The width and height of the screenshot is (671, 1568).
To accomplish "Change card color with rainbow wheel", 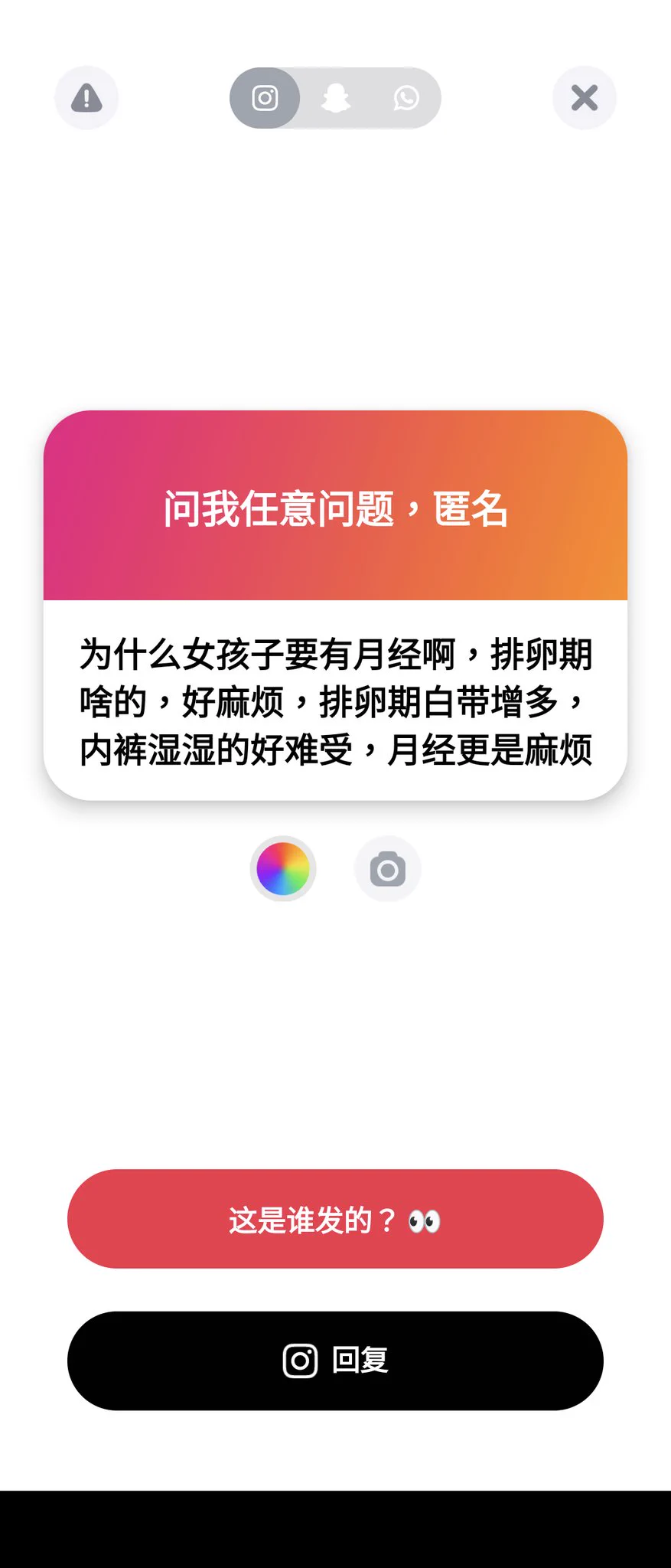I will 283,869.
